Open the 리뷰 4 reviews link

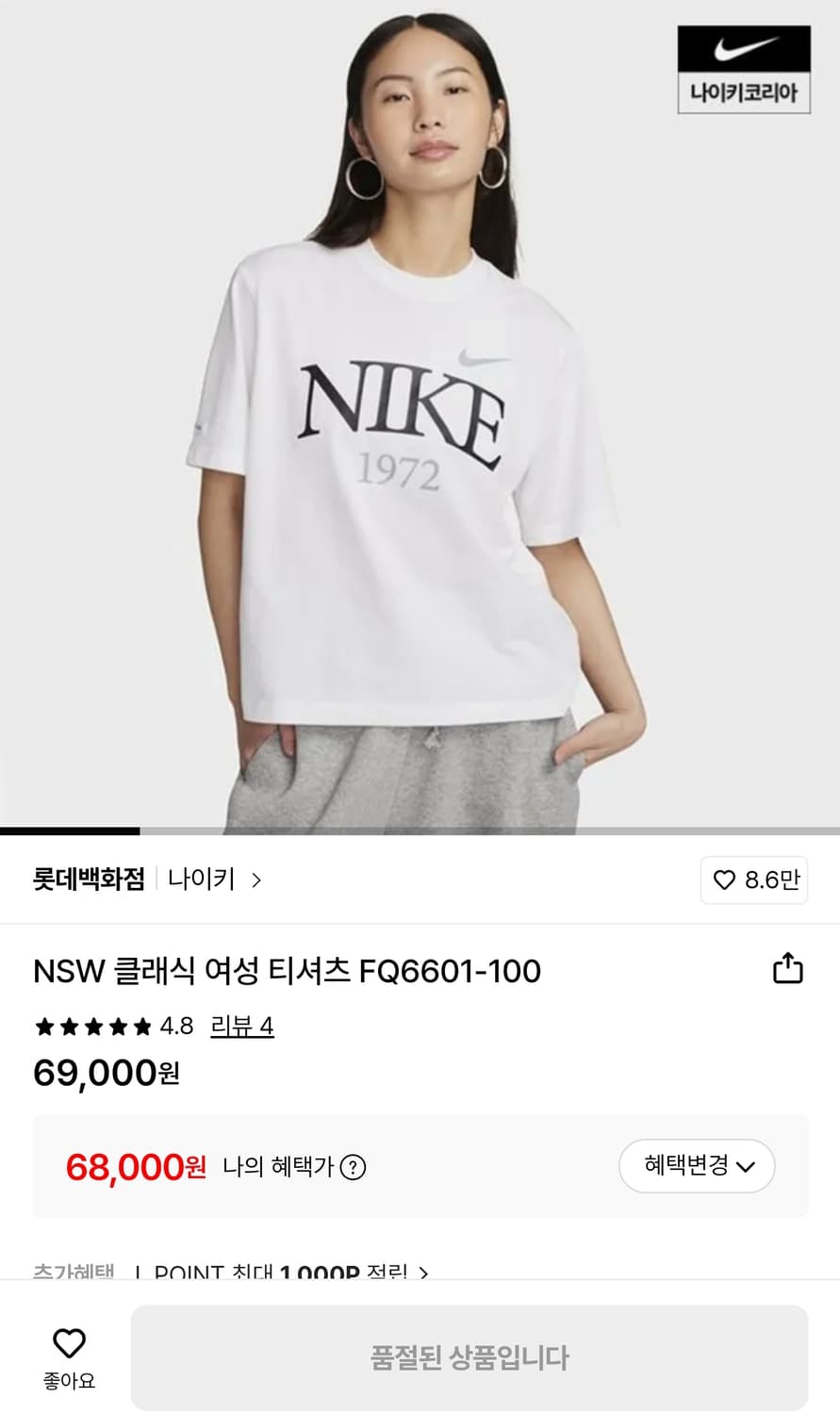click(242, 1027)
